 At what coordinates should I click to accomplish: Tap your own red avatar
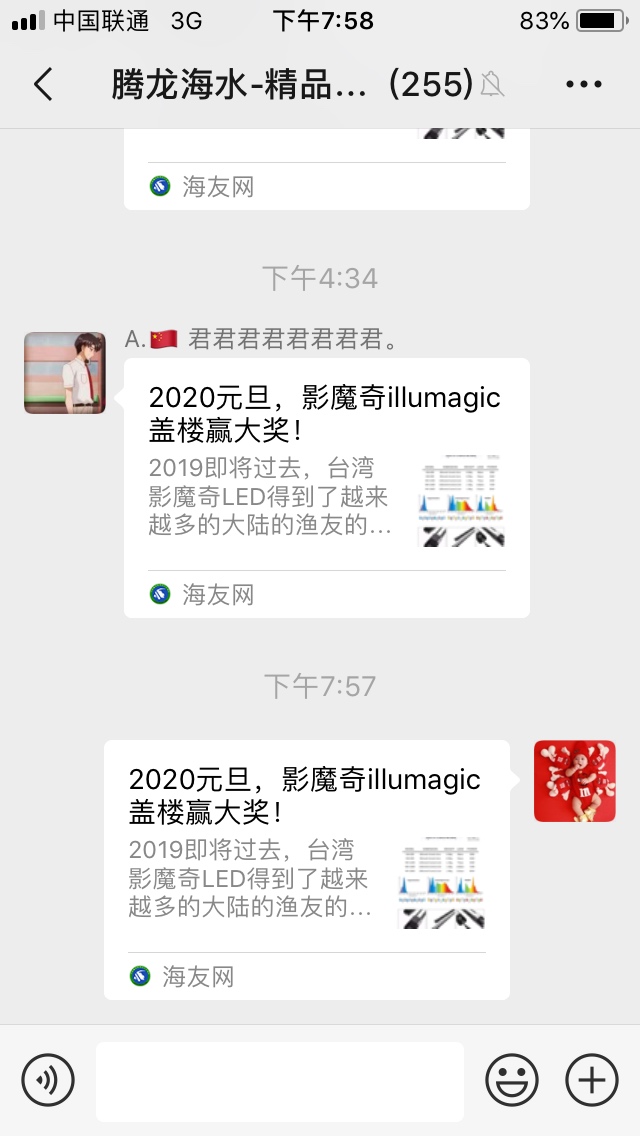(x=574, y=781)
